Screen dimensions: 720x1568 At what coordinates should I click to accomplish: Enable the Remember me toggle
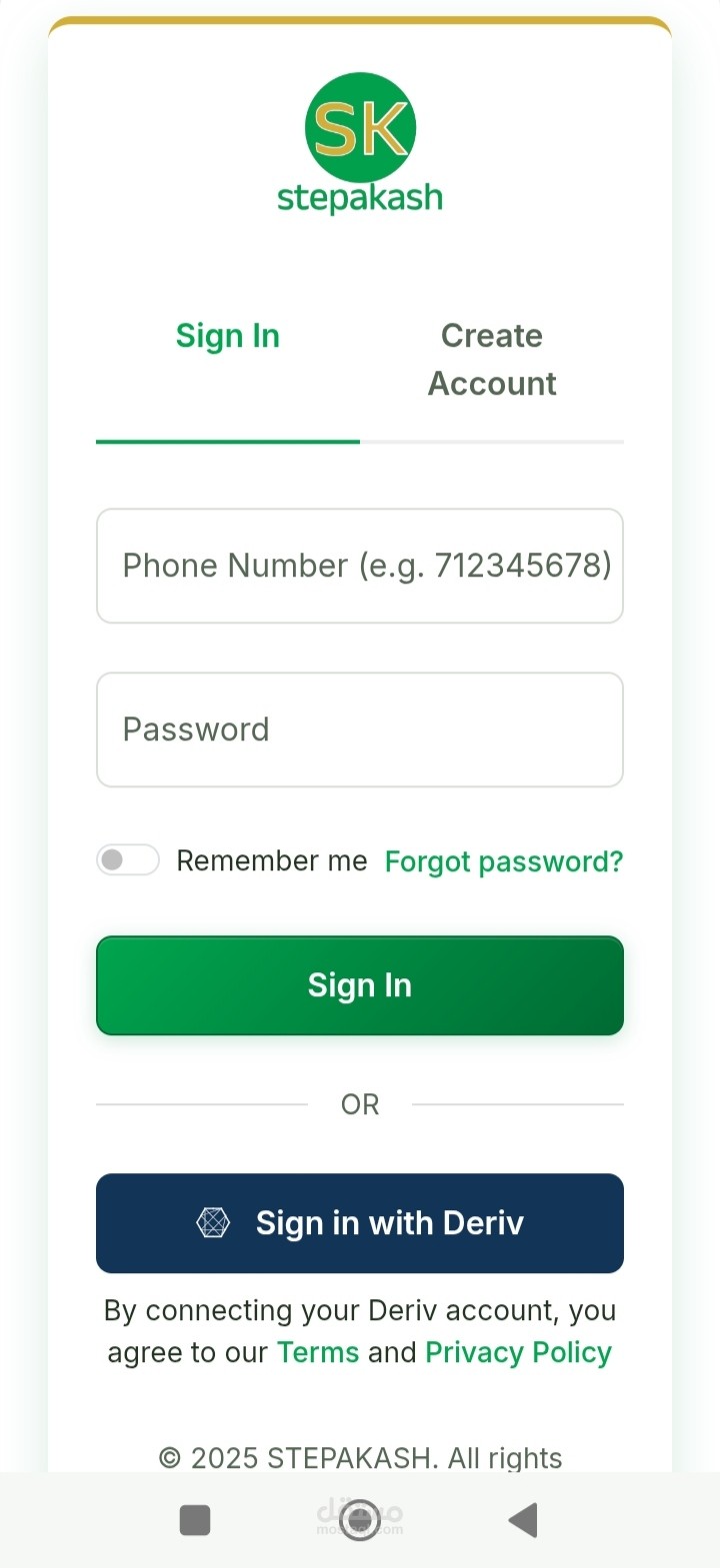coord(128,859)
